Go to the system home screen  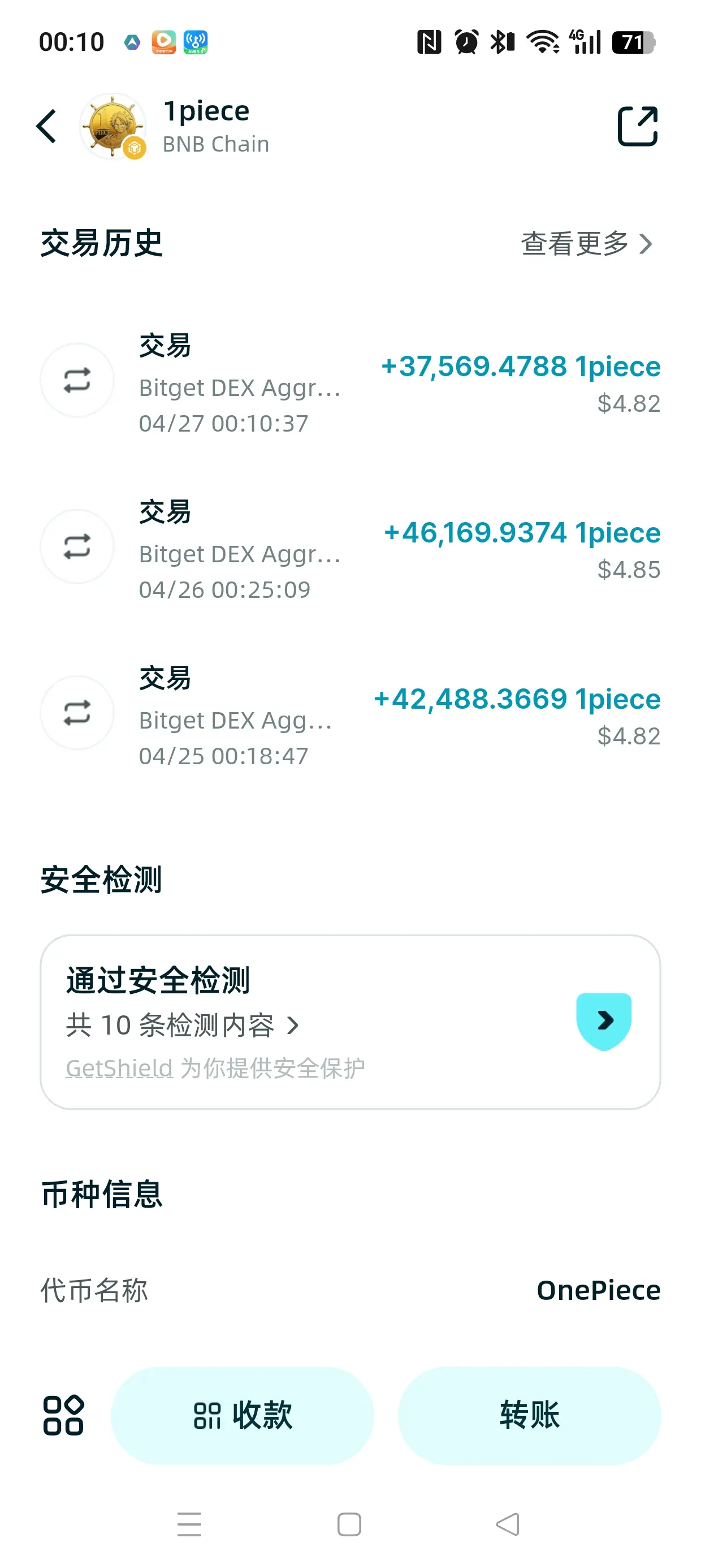[349, 1524]
